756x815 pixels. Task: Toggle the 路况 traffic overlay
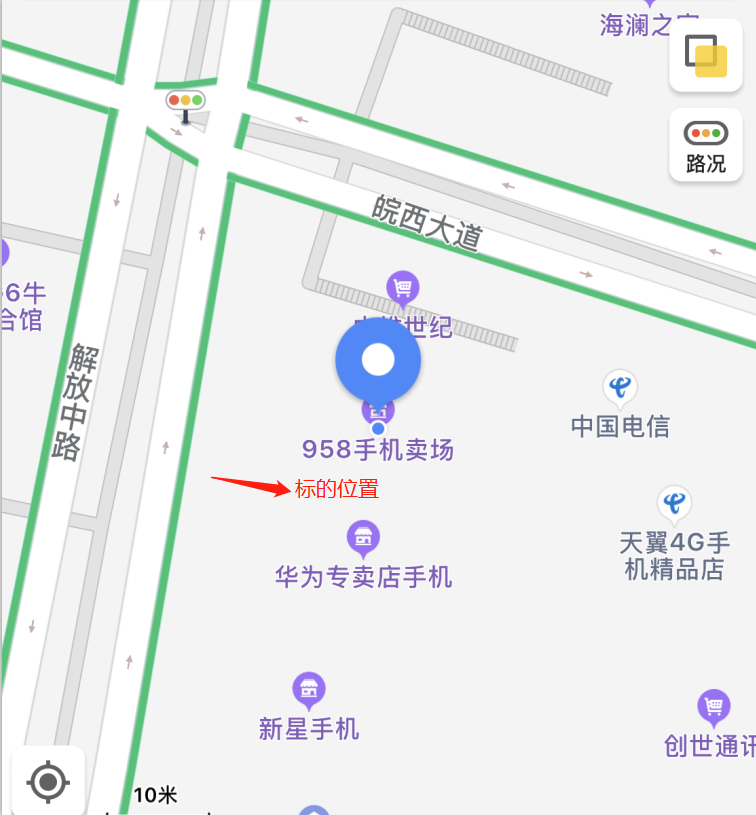[x=705, y=145]
